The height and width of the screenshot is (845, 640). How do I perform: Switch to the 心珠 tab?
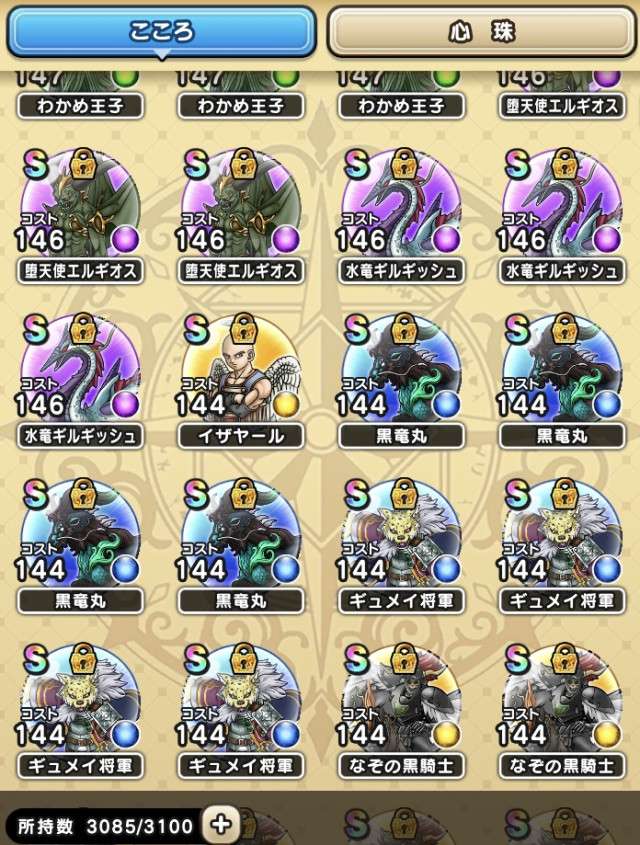(480, 33)
